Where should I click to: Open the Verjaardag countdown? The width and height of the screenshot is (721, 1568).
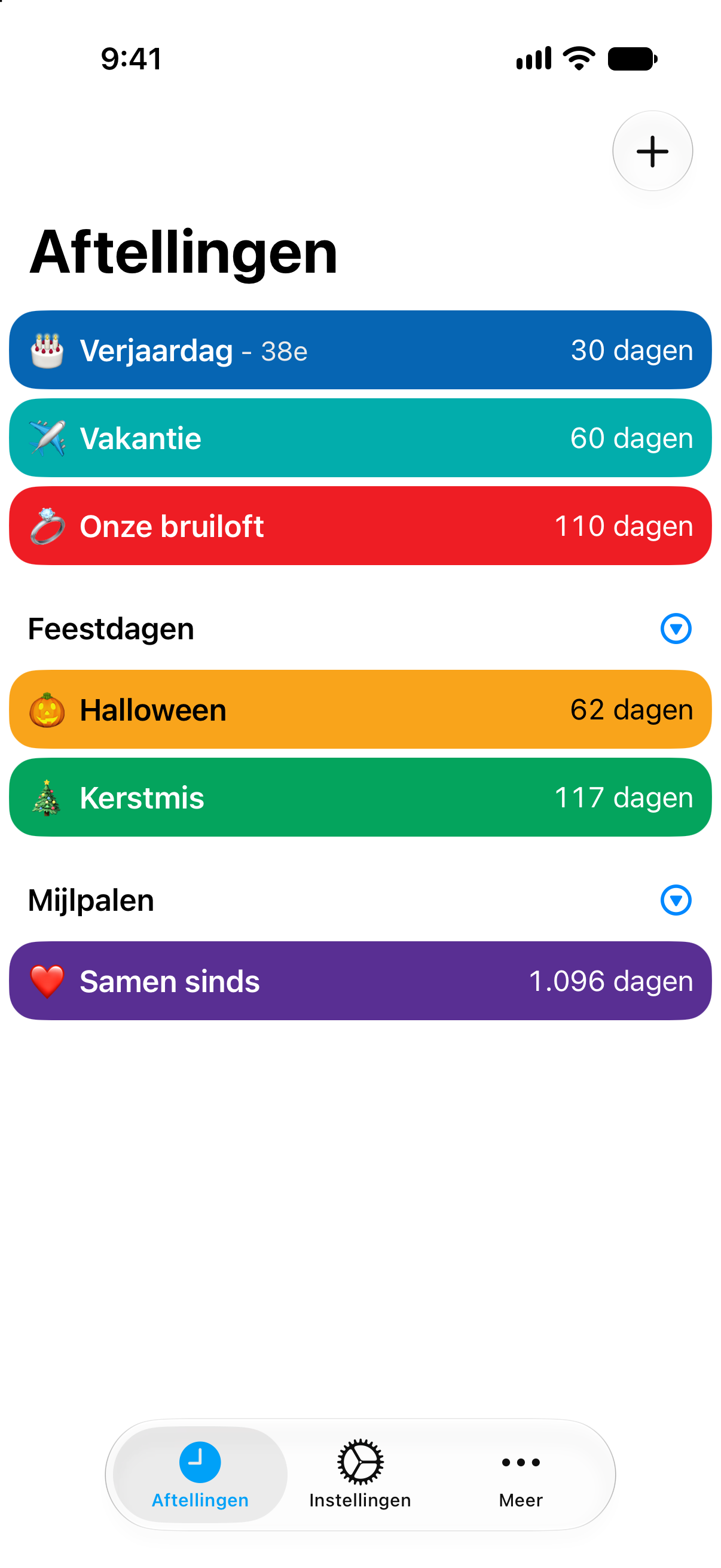pyautogui.click(x=360, y=350)
